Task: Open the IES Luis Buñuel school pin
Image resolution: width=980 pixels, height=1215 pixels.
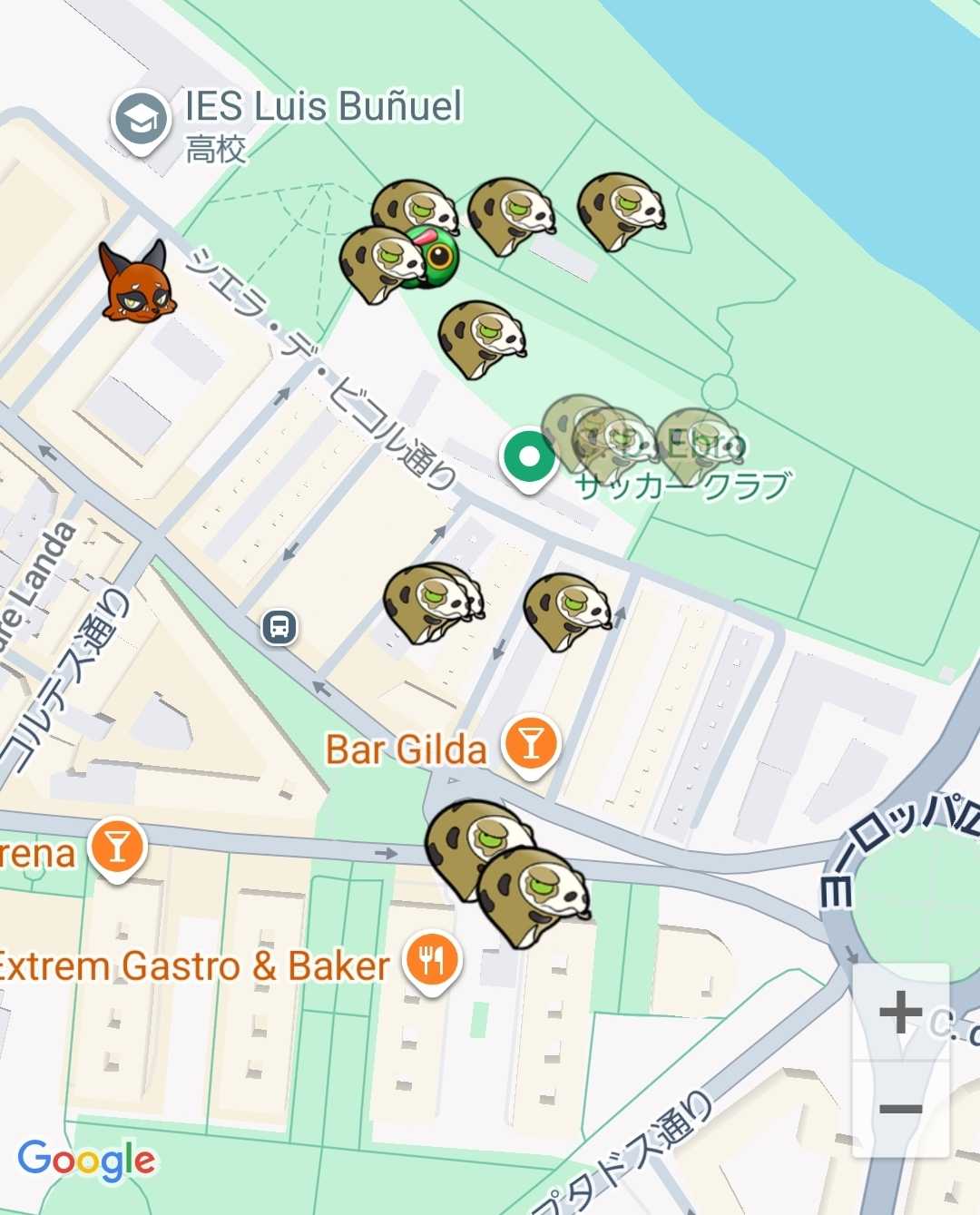Action: pyautogui.click(x=142, y=122)
